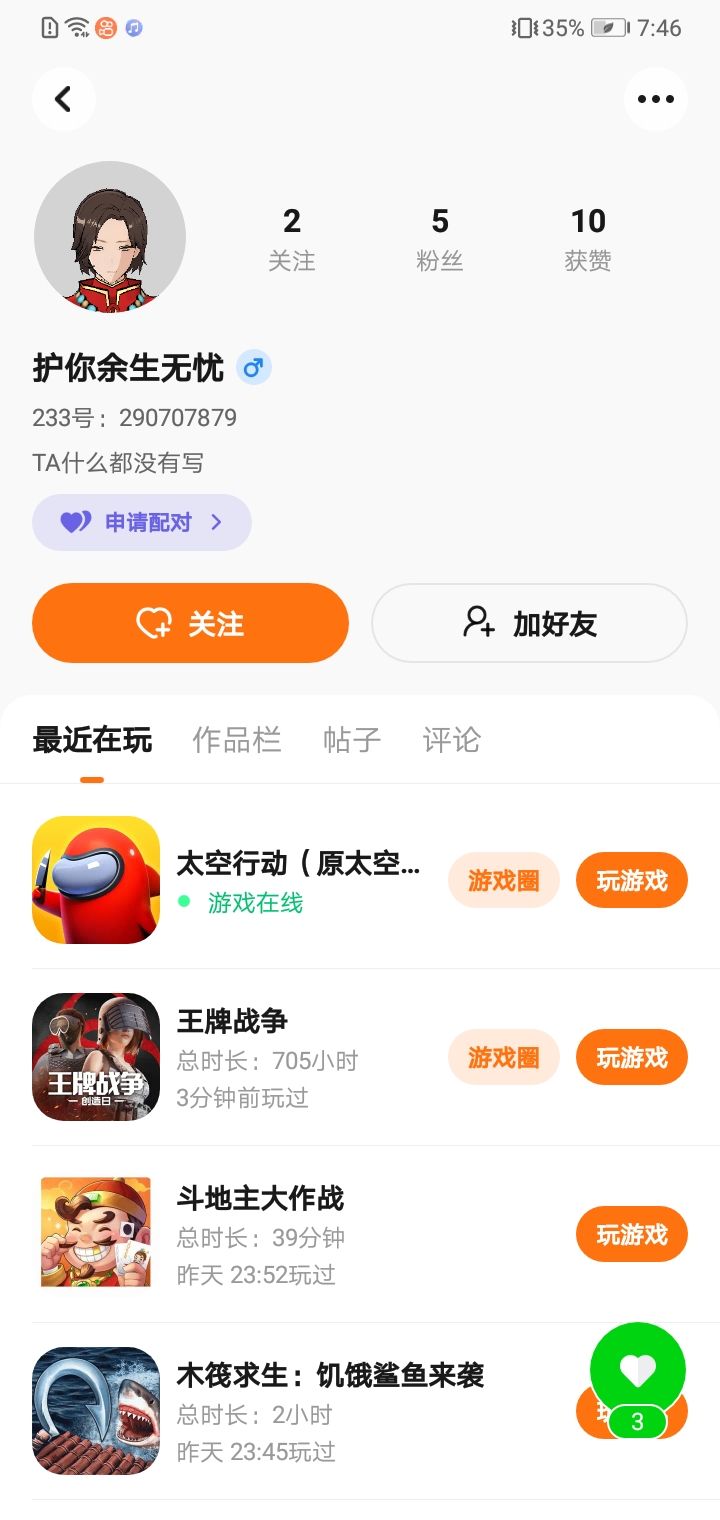The image size is (720, 1520).
Task: Open the 评论 tab
Action: coord(452,740)
